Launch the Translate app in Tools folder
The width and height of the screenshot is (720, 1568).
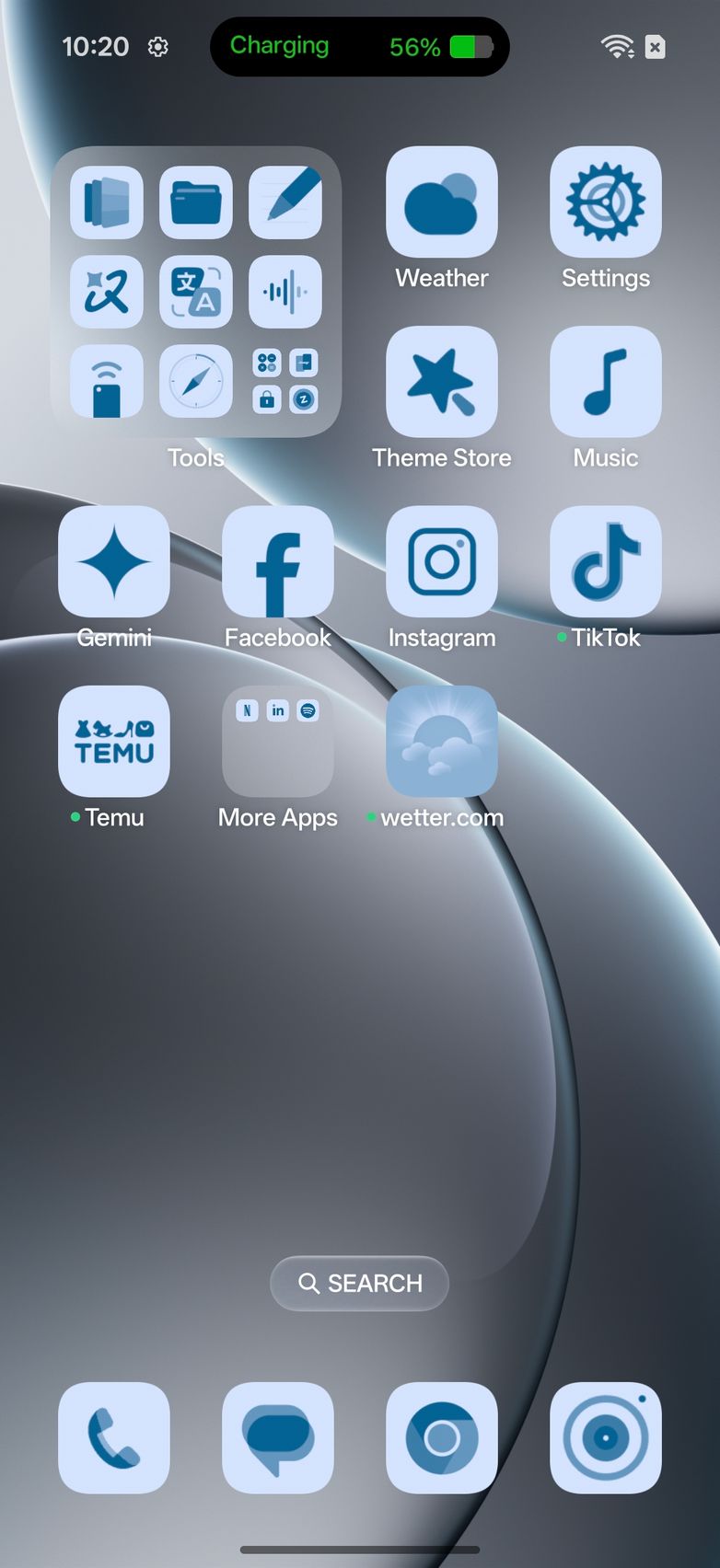click(196, 292)
